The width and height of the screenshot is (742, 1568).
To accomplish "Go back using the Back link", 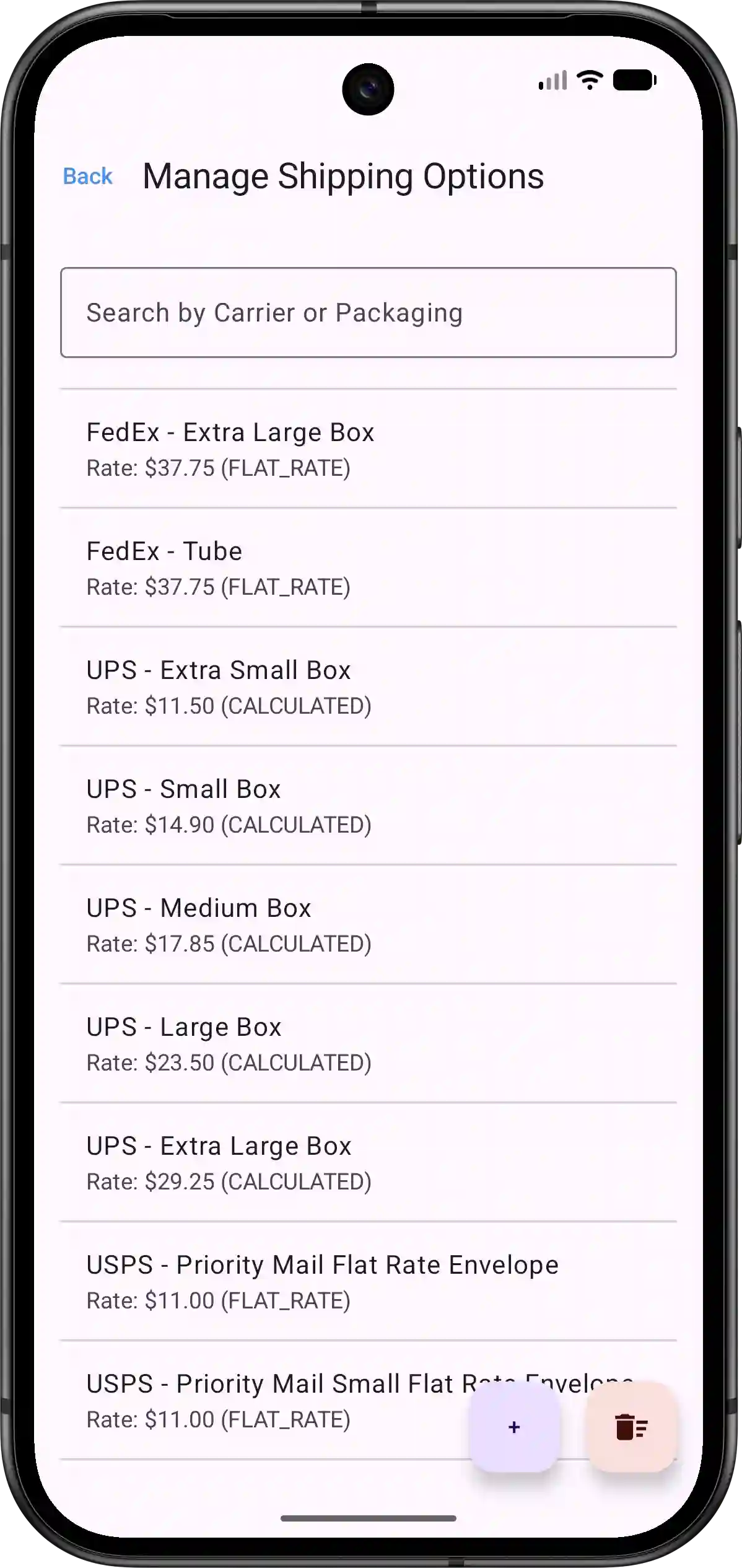I will tap(87, 177).
